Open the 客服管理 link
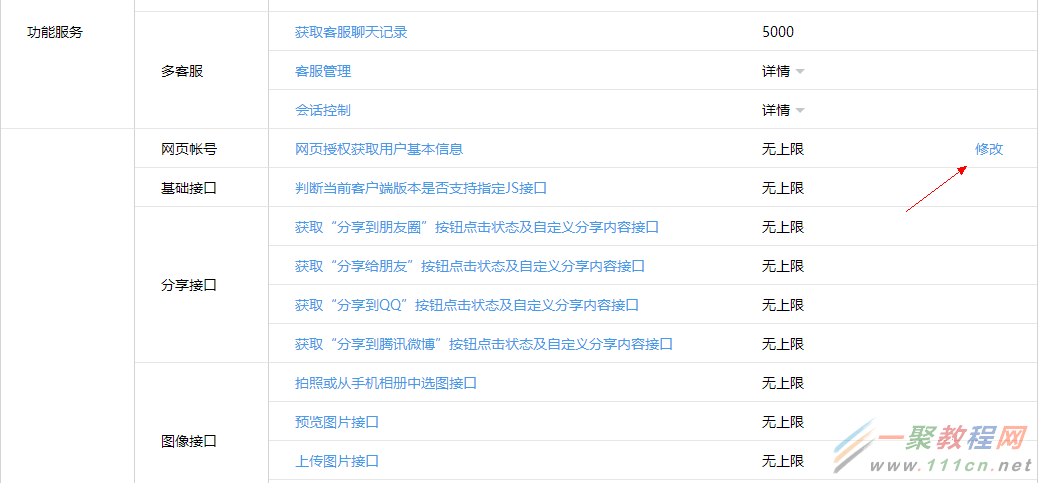Image resolution: width=1039 pixels, height=483 pixels. tap(323, 71)
